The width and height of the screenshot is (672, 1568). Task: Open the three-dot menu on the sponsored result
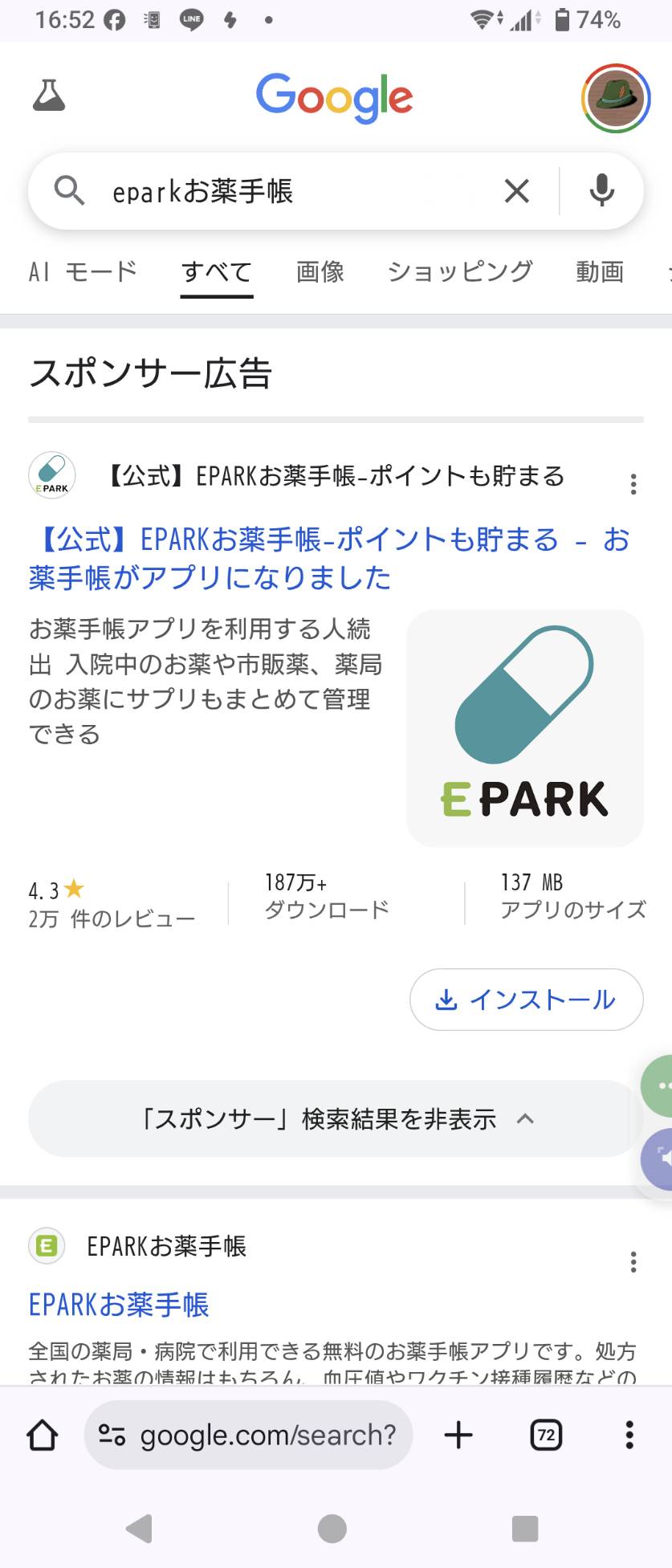633,483
